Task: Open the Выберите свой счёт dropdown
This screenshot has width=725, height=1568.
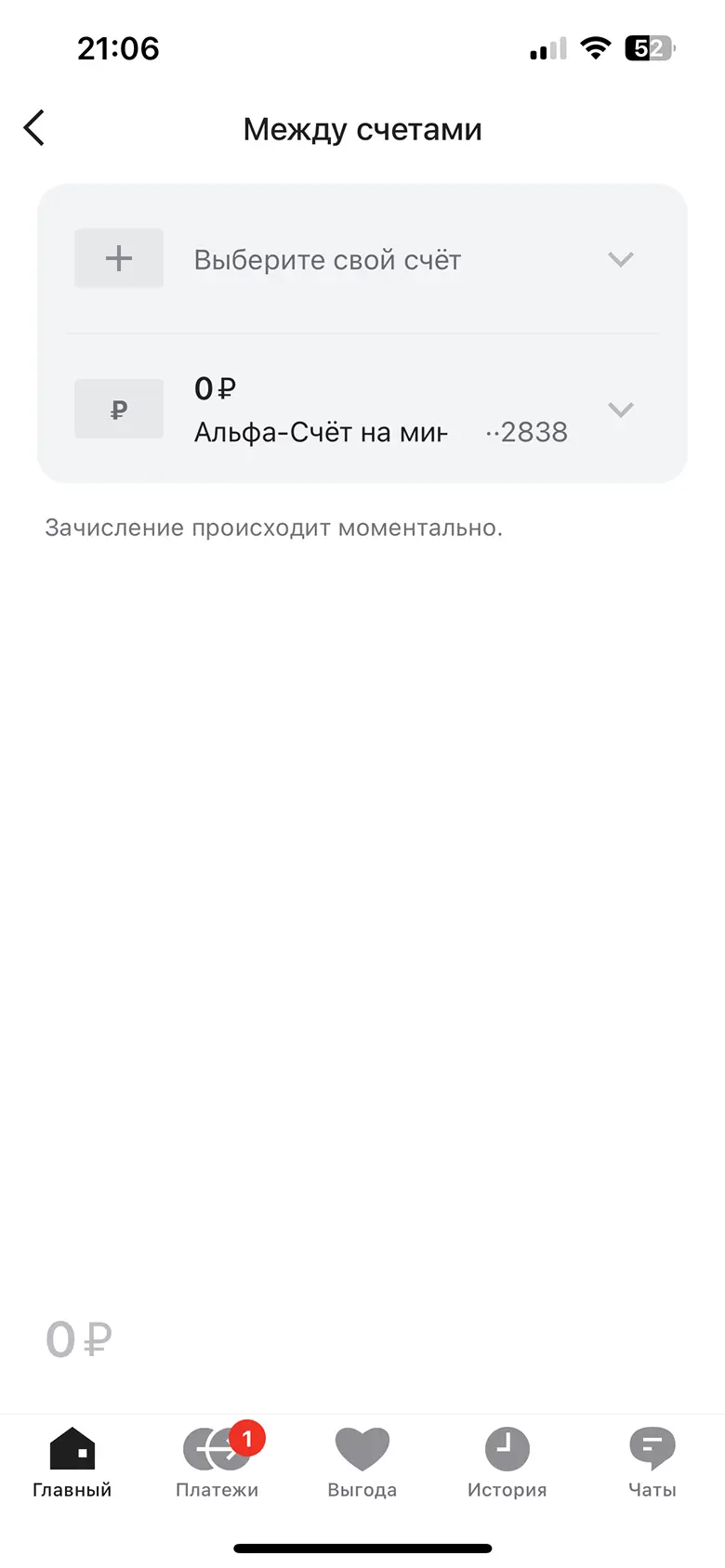Action: (x=362, y=259)
